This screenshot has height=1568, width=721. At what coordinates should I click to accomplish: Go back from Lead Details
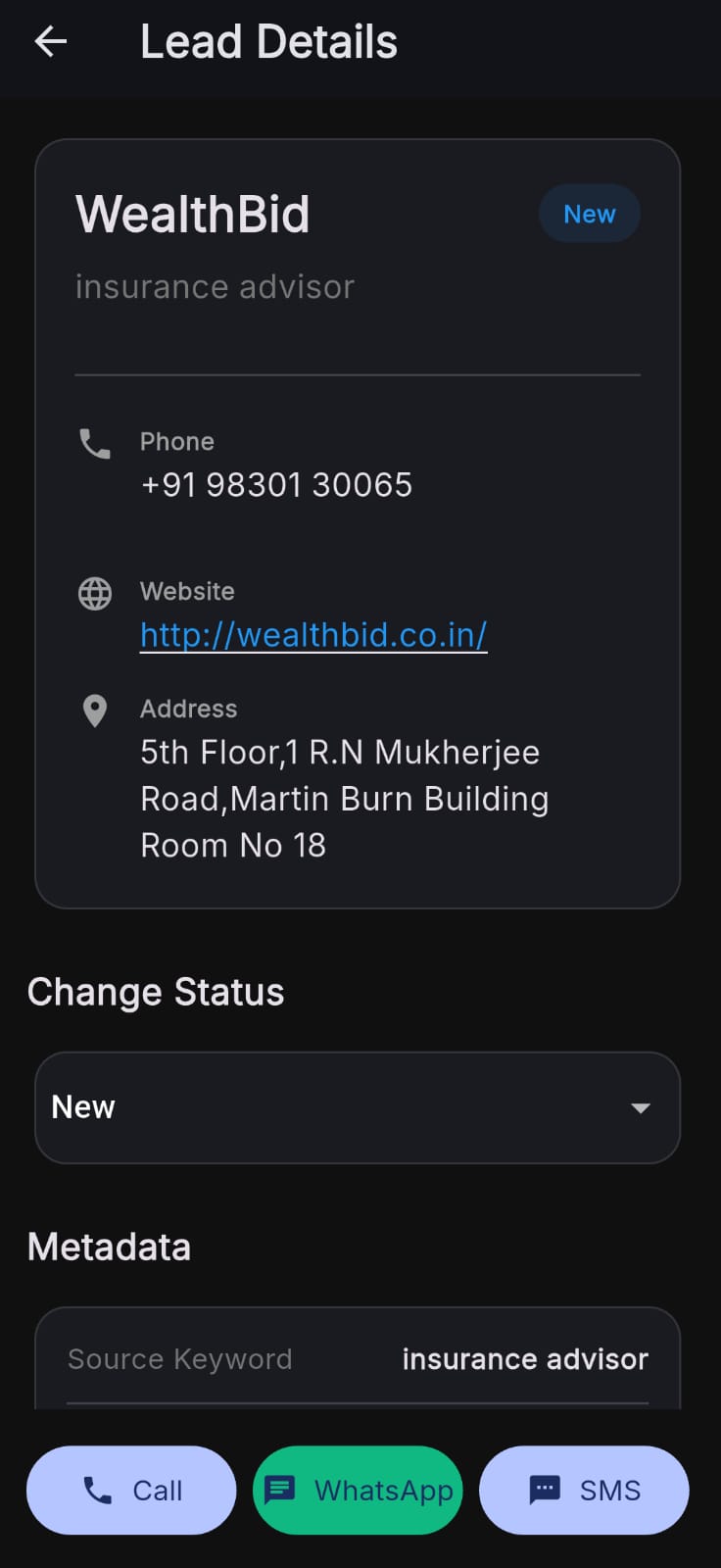coord(51,42)
